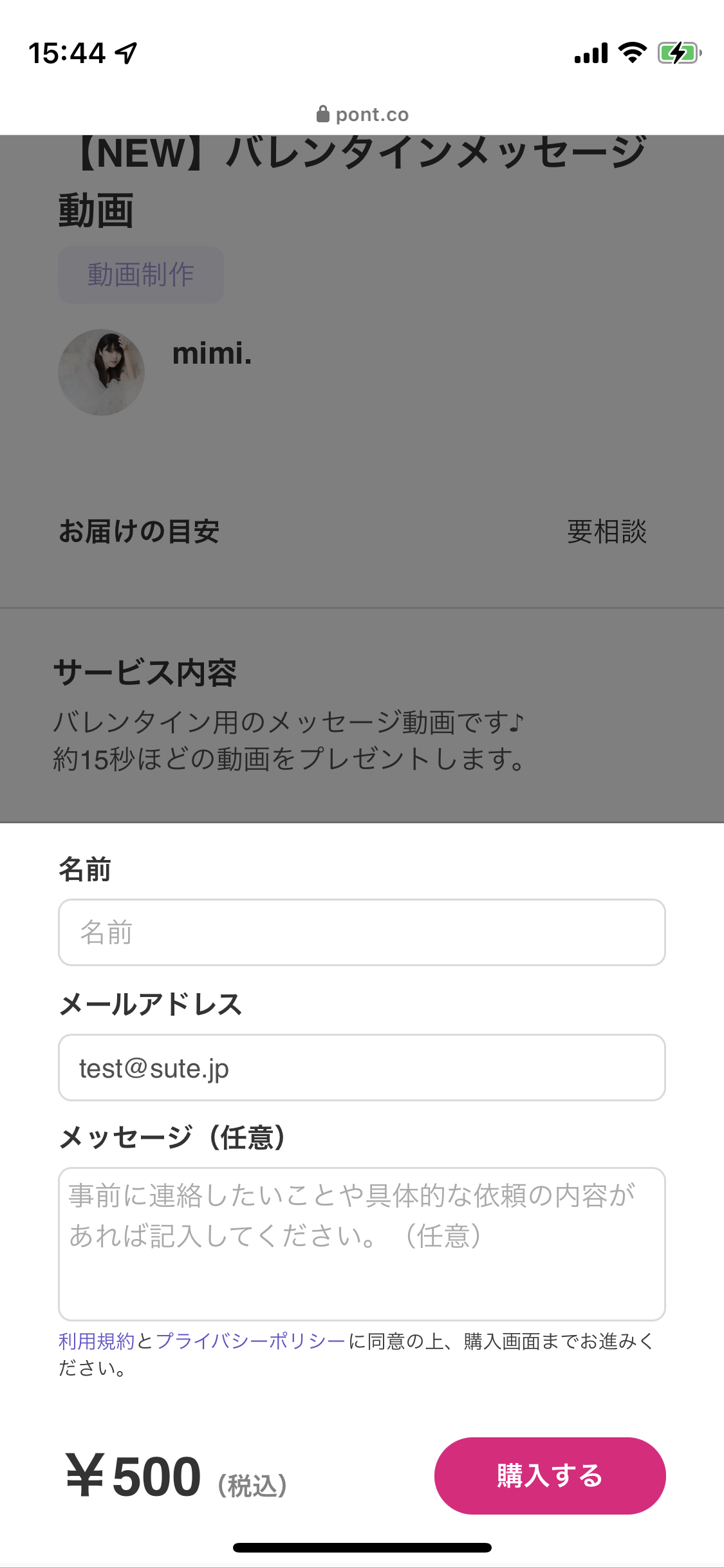Tap the 購入する purchase button

click(x=550, y=1475)
